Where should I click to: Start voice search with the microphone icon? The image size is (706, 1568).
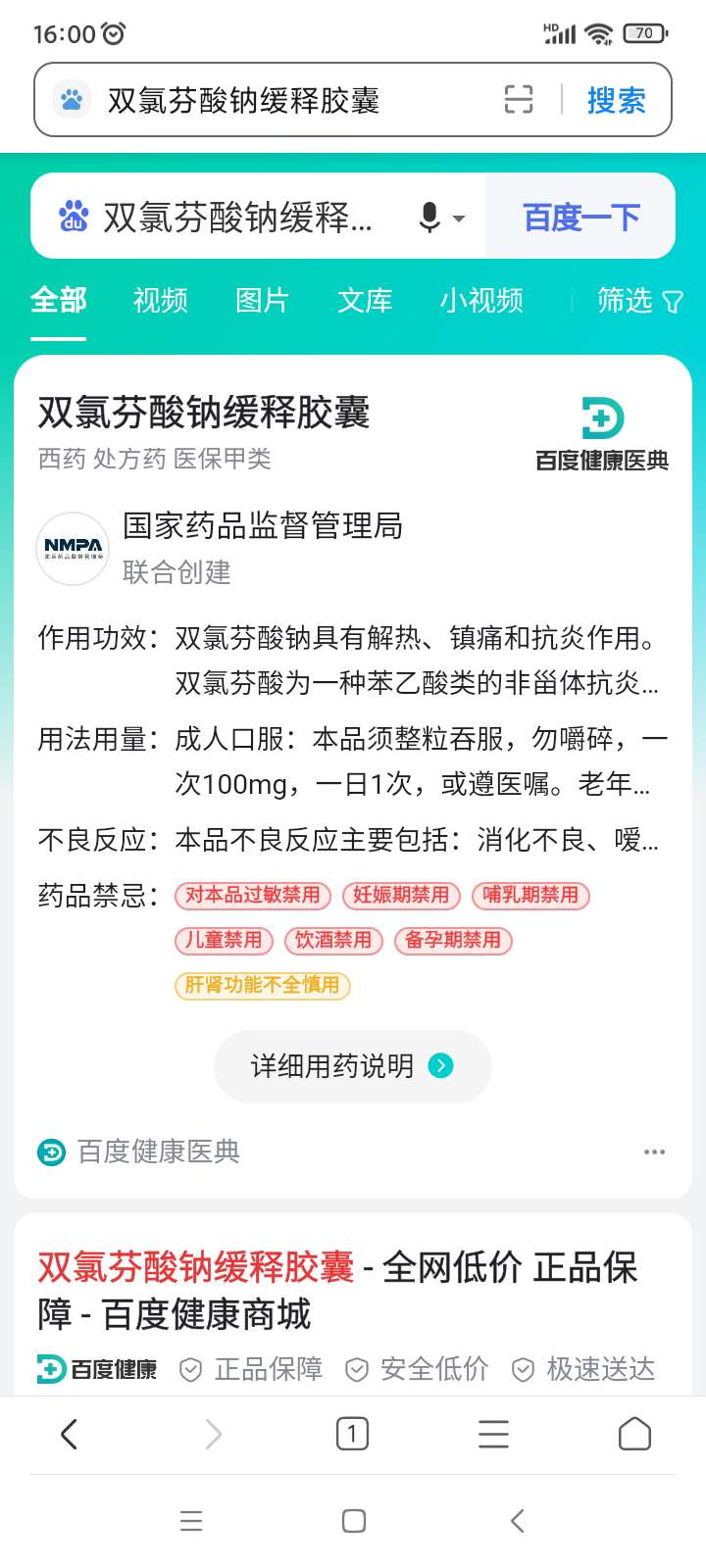point(429,217)
